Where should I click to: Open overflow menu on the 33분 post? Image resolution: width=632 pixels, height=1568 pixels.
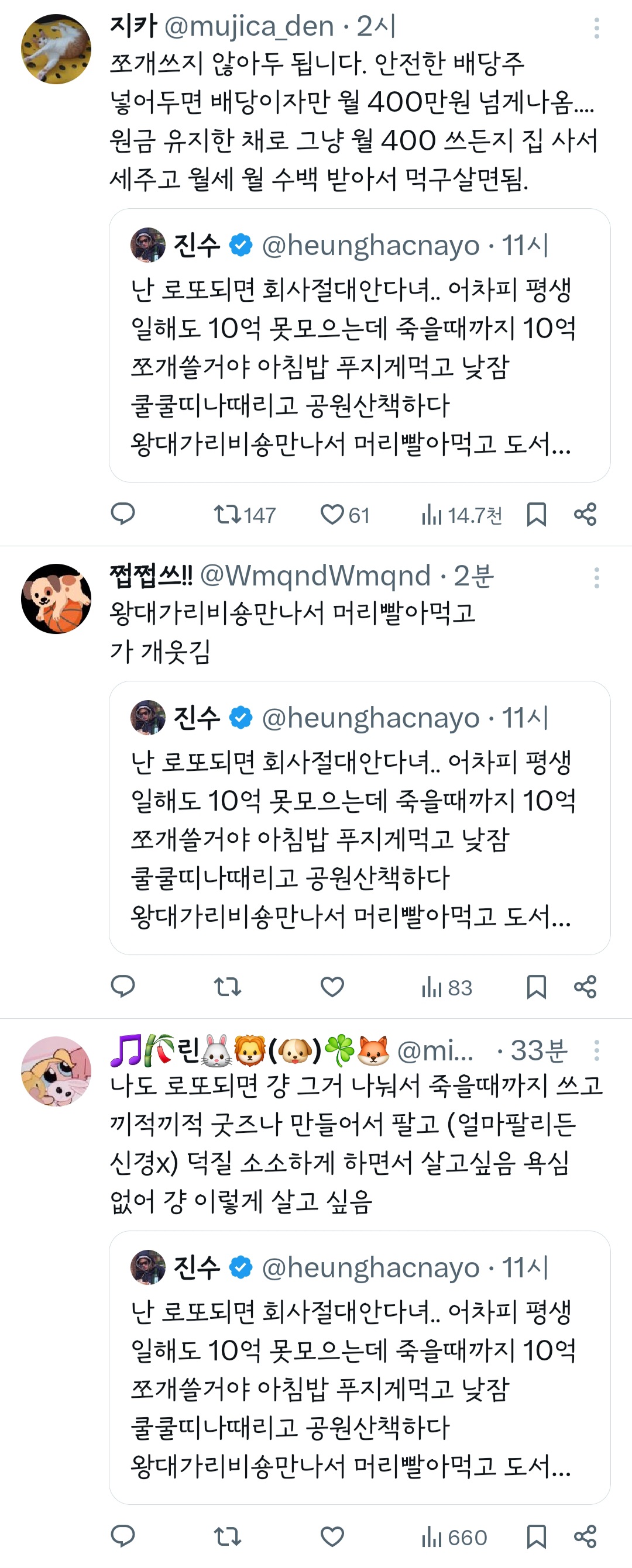[596, 1050]
